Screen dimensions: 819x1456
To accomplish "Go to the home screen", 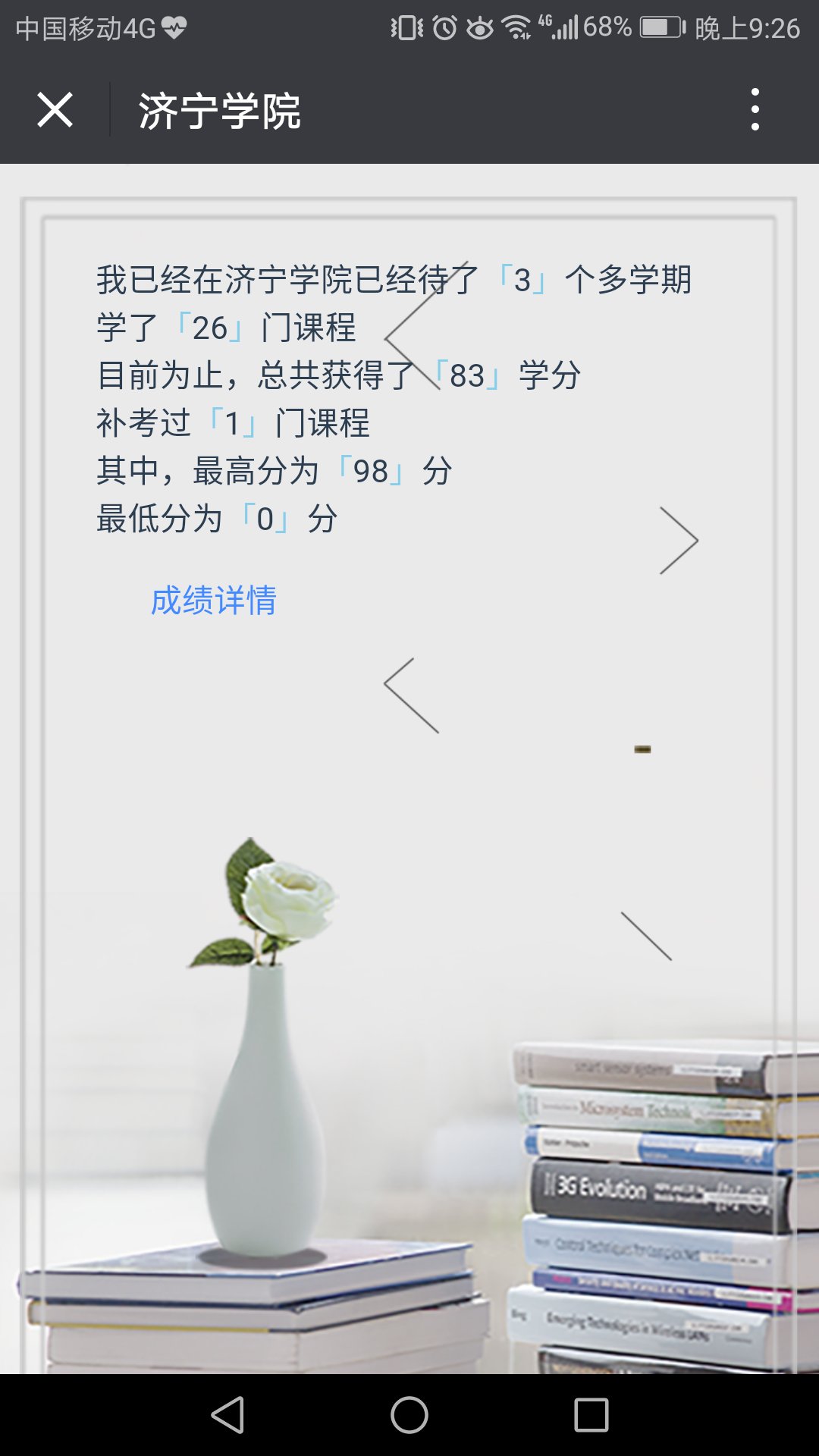I will coord(409,1415).
